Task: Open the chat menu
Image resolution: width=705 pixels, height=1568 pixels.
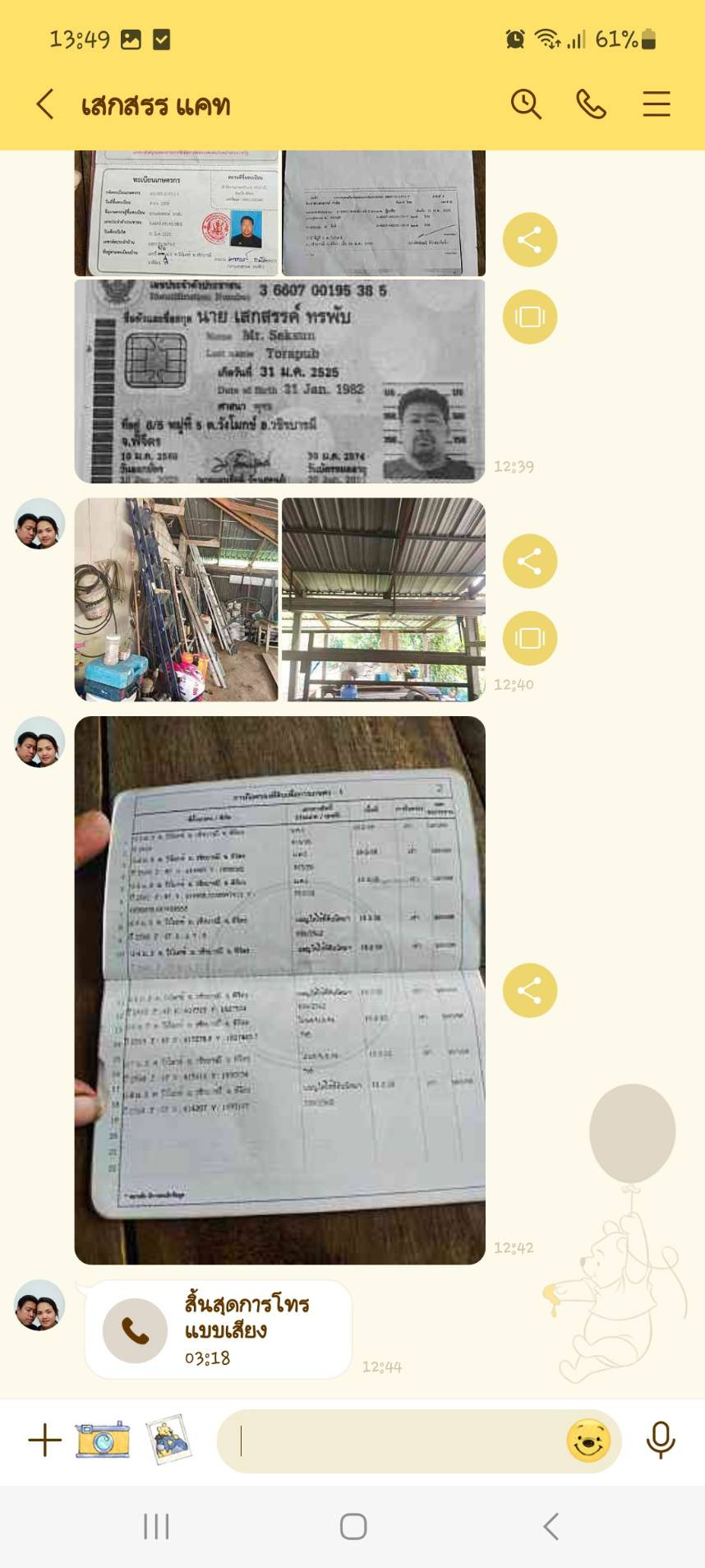Action: tap(656, 104)
